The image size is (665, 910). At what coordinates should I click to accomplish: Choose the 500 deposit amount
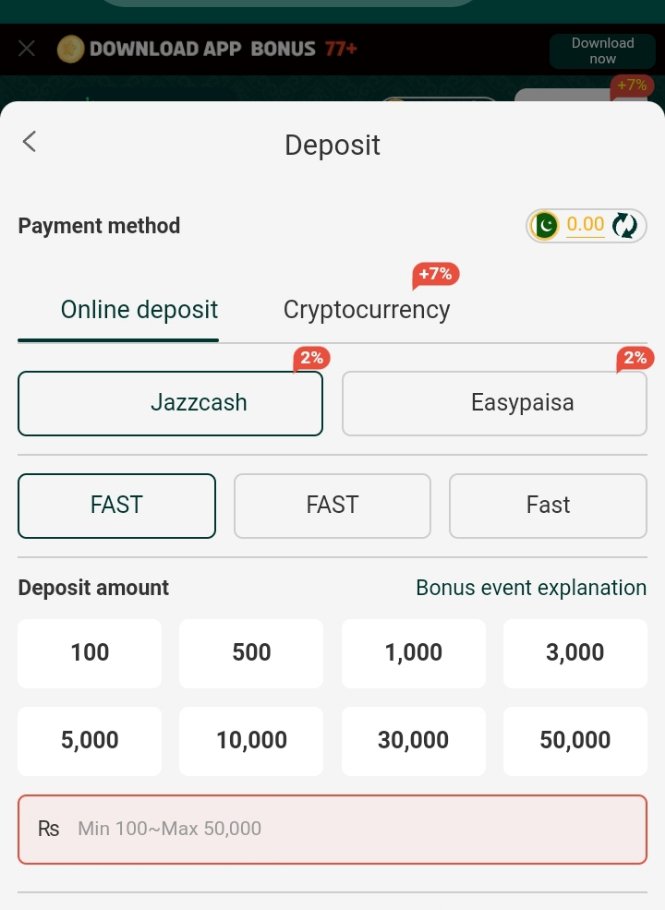coord(251,653)
